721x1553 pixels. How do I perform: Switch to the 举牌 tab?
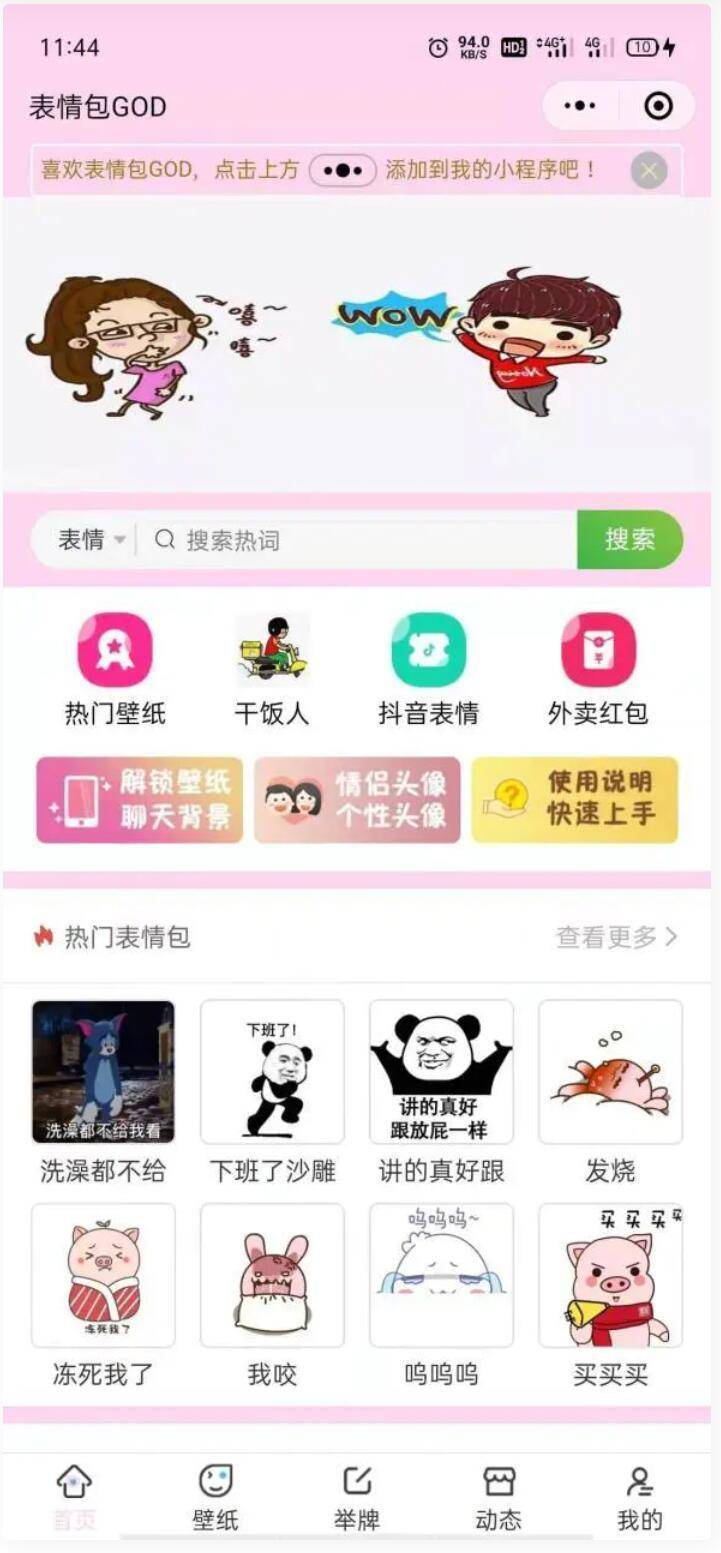coord(357,1497)
